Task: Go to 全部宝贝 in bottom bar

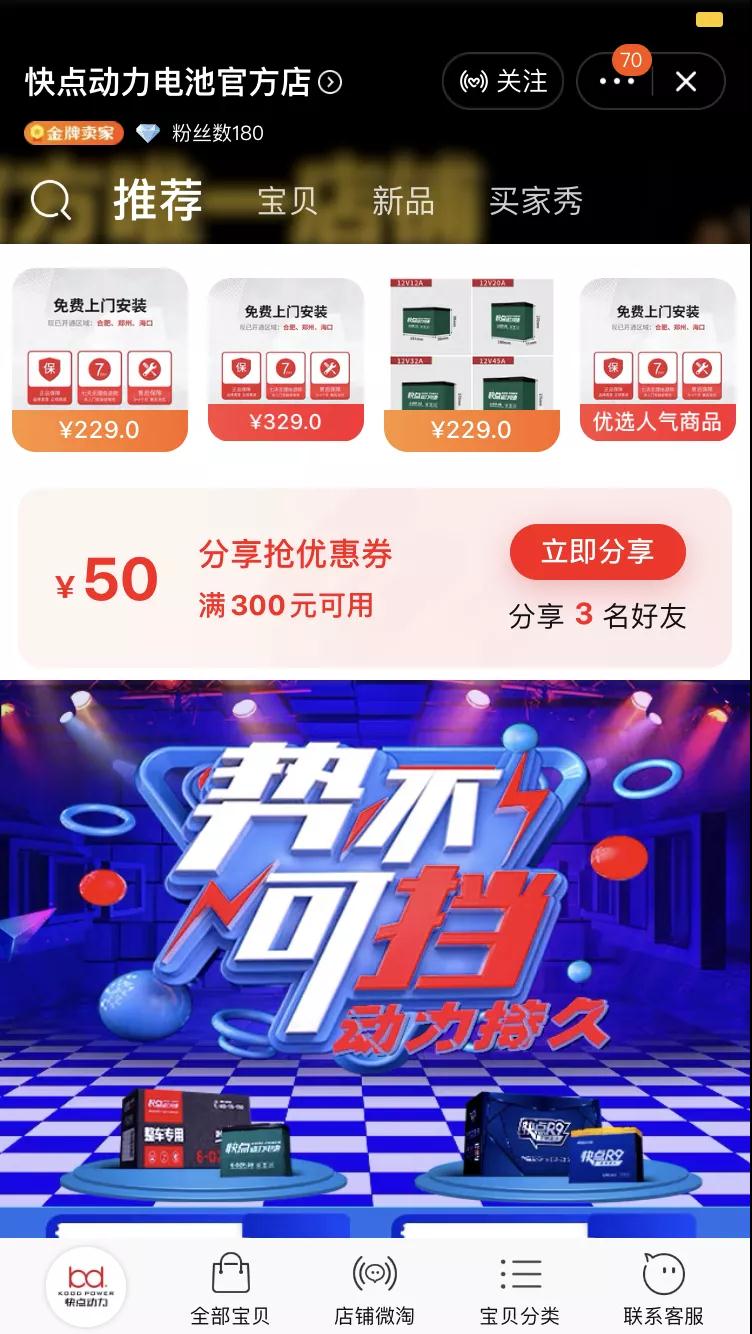Action: click(230, 1288)
